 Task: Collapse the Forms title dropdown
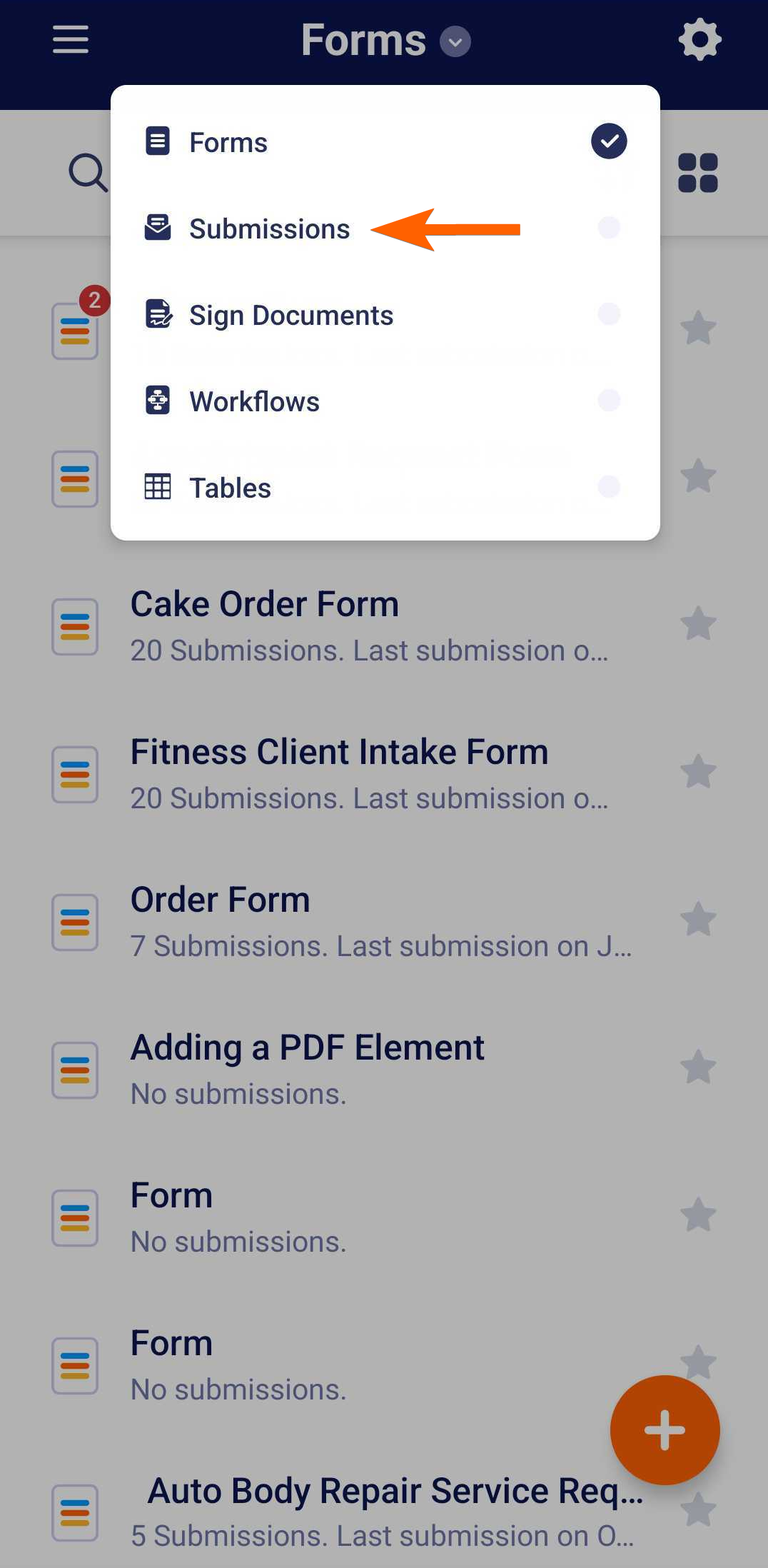pyautogui.click(x=455, y=41)
